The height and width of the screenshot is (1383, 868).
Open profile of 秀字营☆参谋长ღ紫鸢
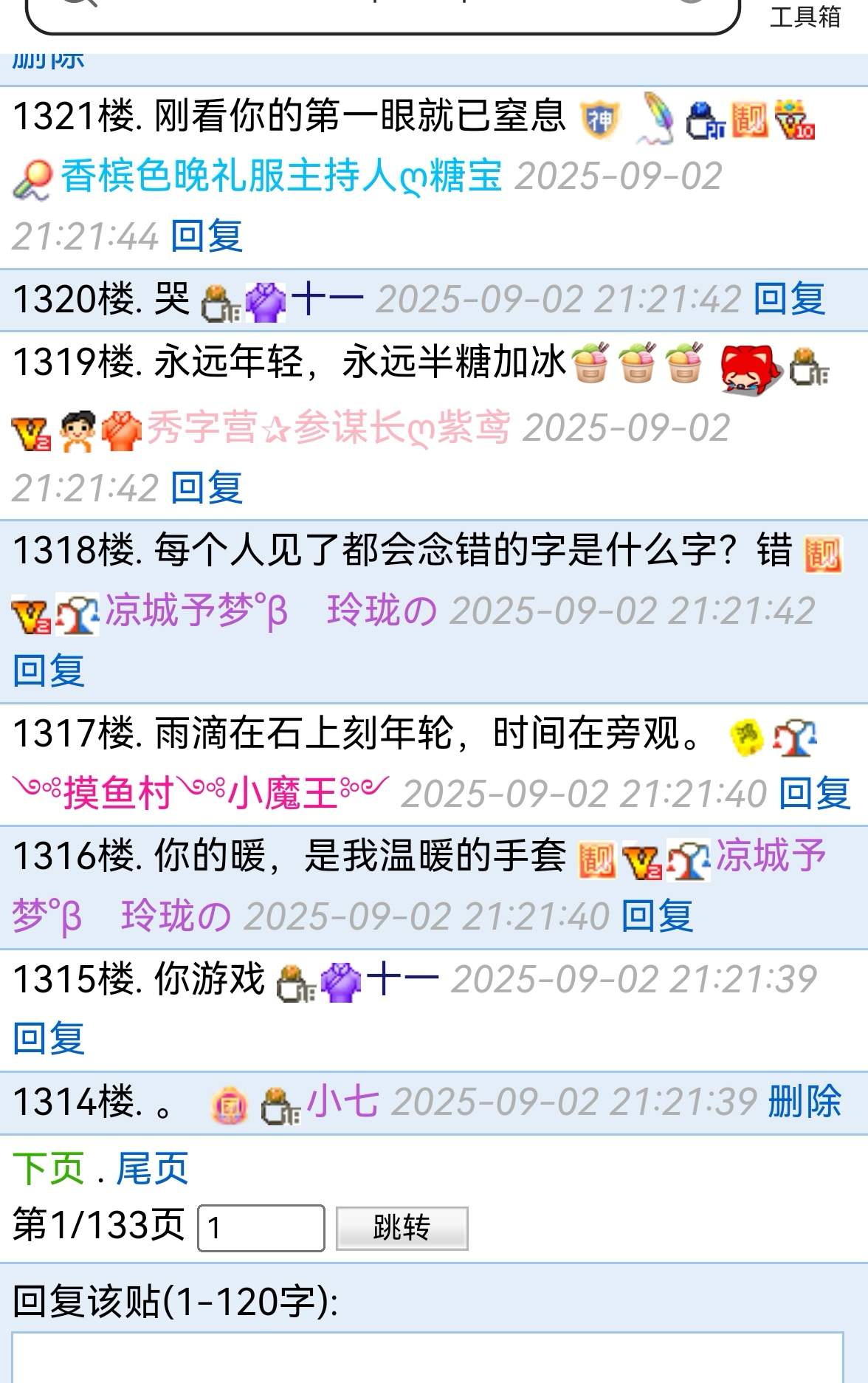328,428
